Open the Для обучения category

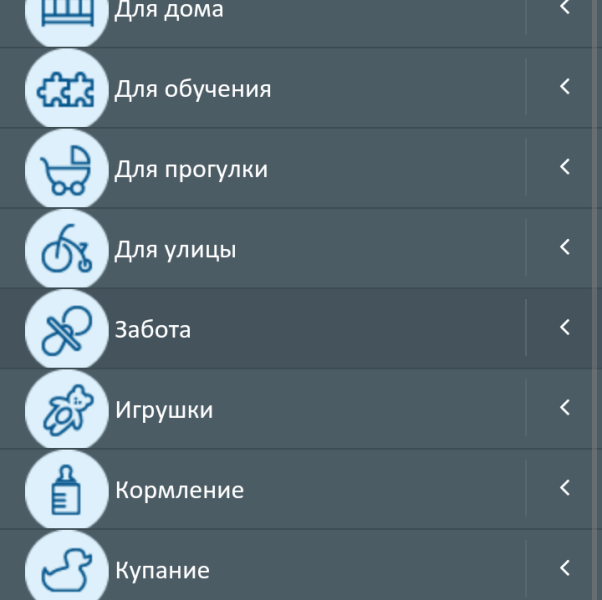pos(192,89)
